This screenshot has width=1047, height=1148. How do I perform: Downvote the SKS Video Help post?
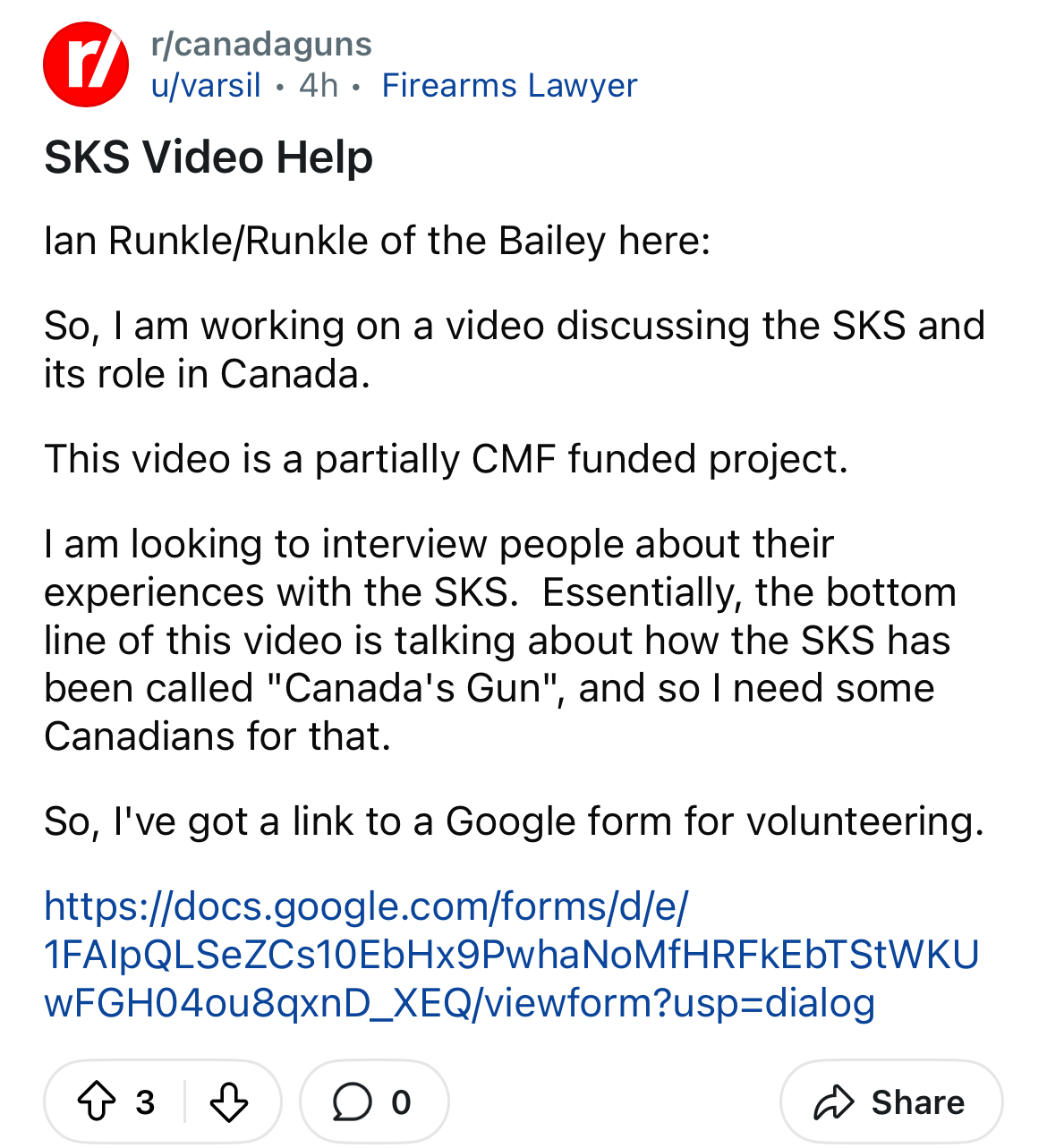229,1101
